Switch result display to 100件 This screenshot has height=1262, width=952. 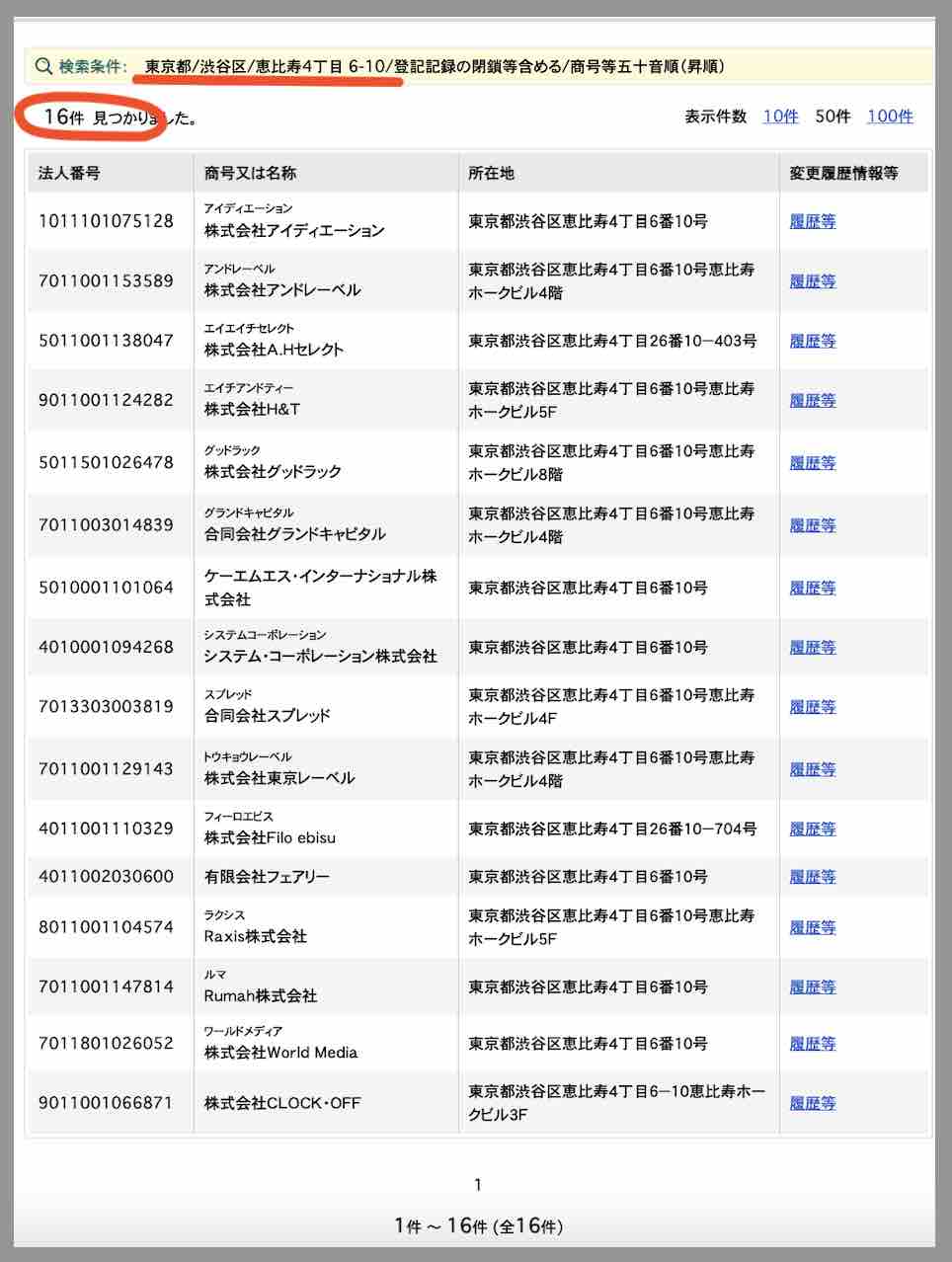coord(891,116)
